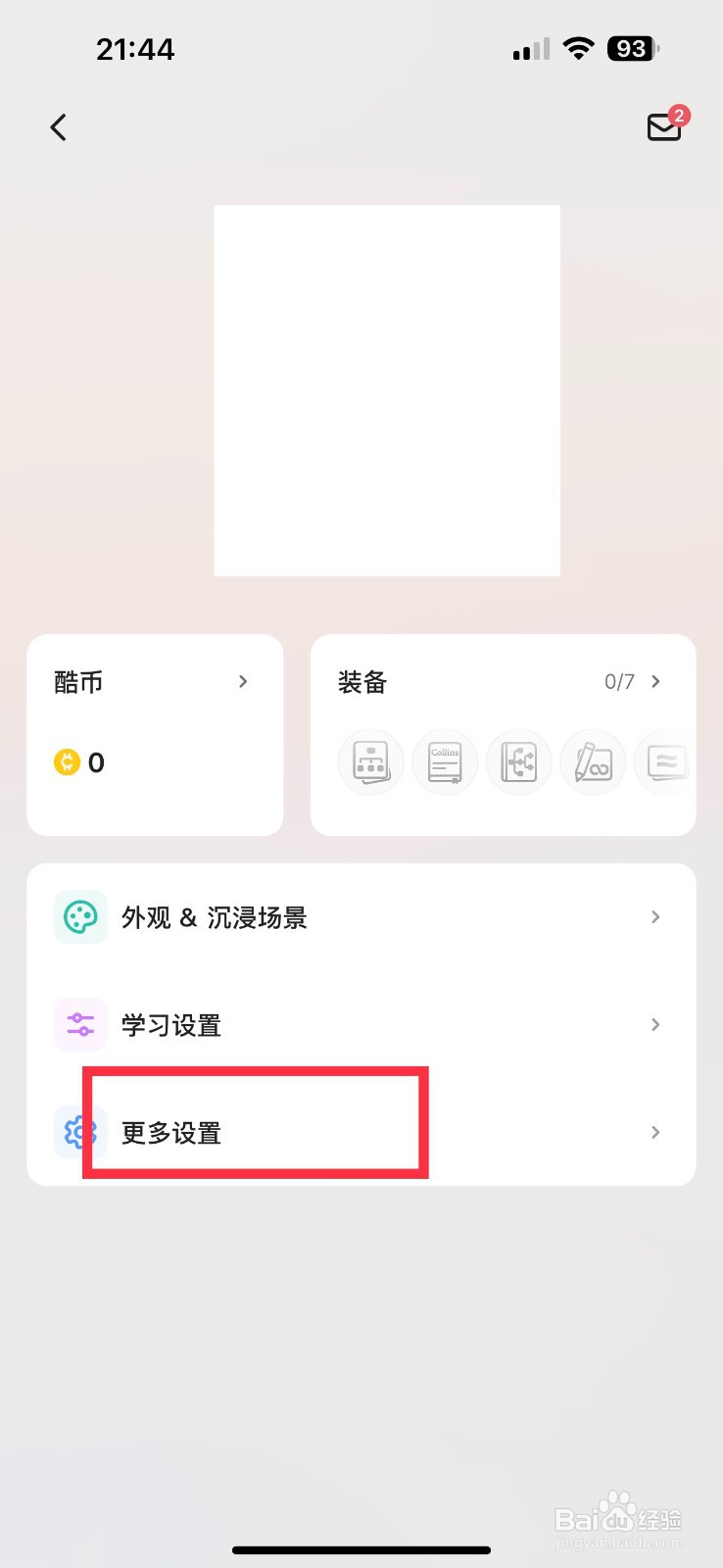Tap the 0/7 equipment progress indicator
Viewport: 723px width, 1568px height.
coord(618,681)
